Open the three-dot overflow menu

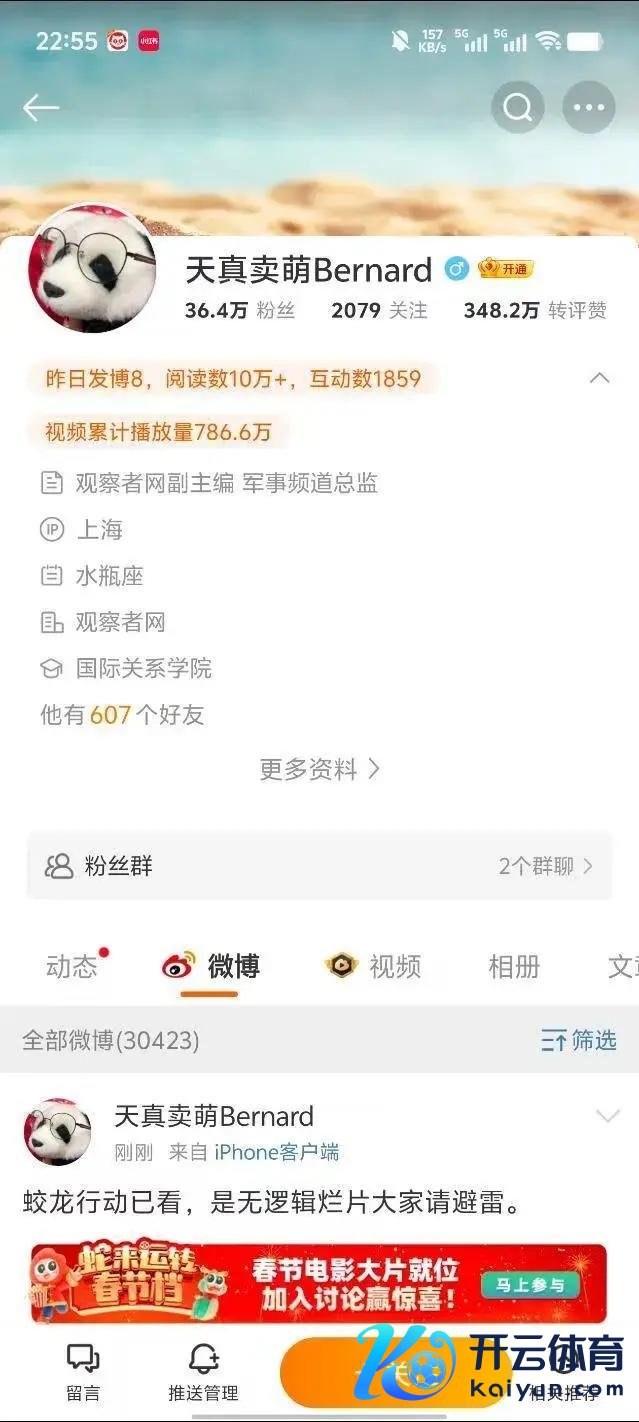click(588, 107)
